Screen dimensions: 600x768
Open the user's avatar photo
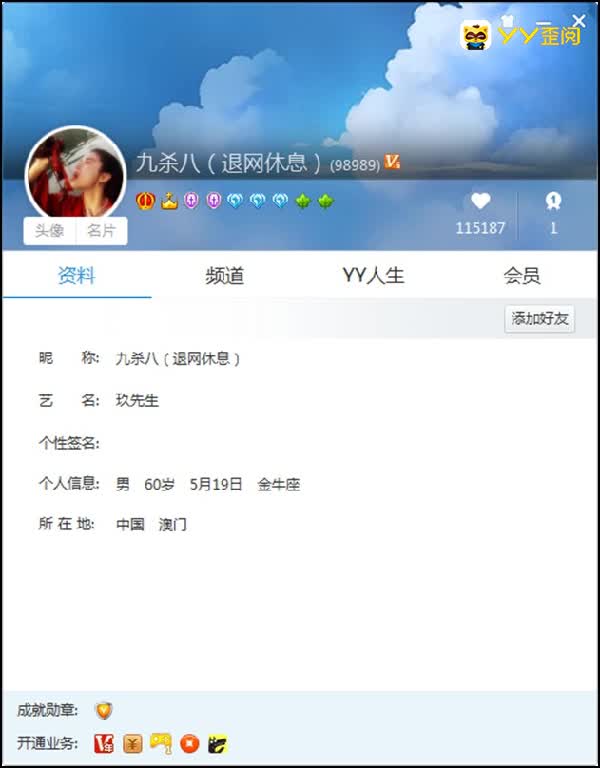pyautogui.click(x=76, y=172)
